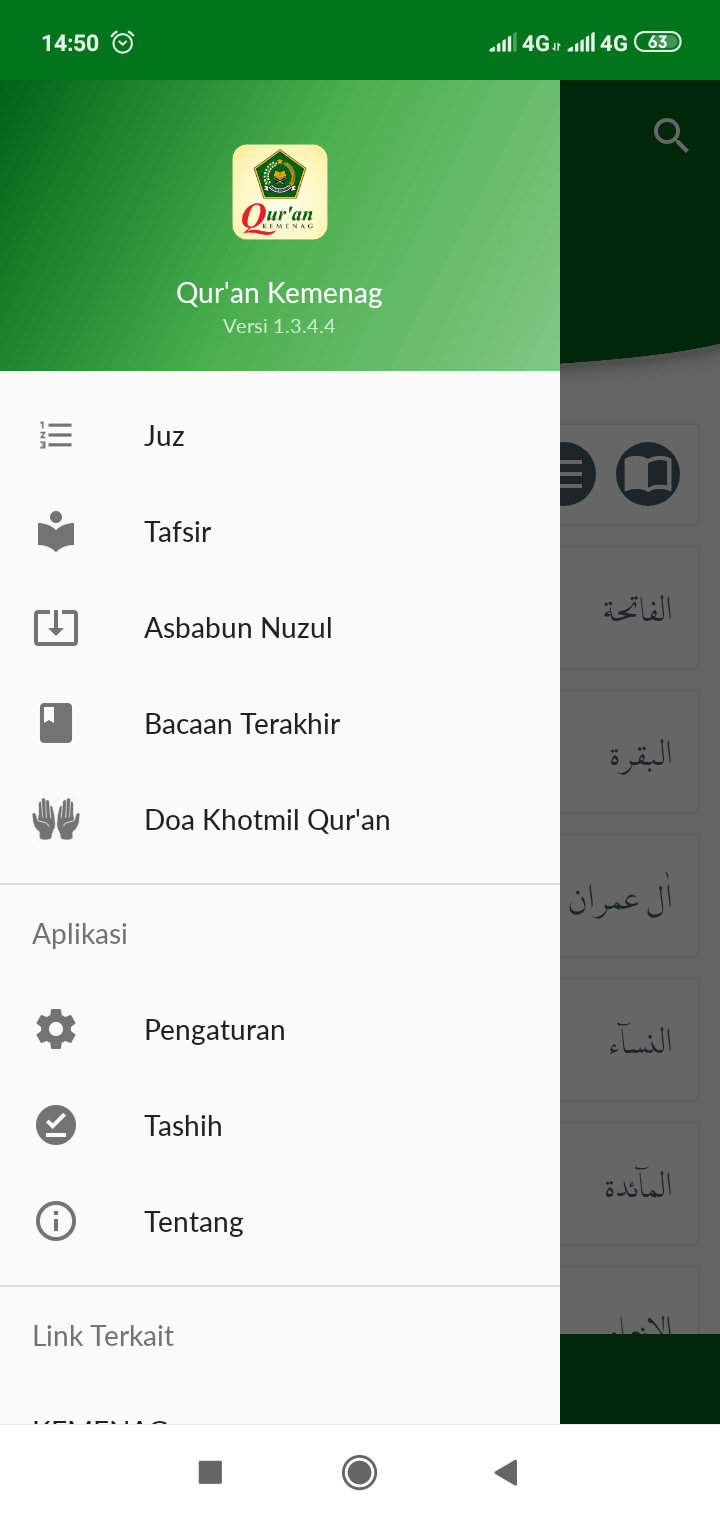The image size is (720, 1520).
Task: Tap the open book icon
Action: point(648,473)
